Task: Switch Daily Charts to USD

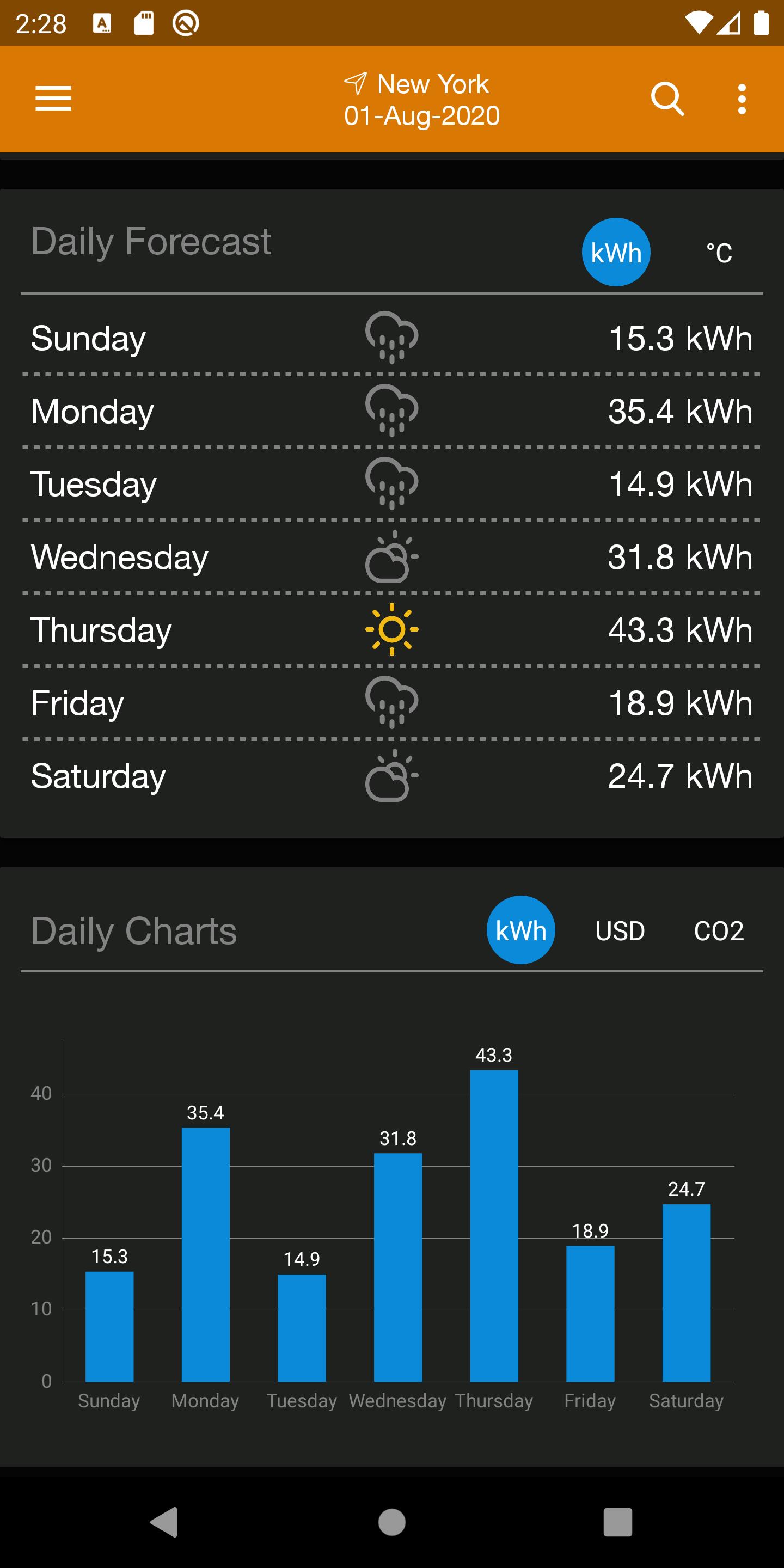Action: point(620,930)
